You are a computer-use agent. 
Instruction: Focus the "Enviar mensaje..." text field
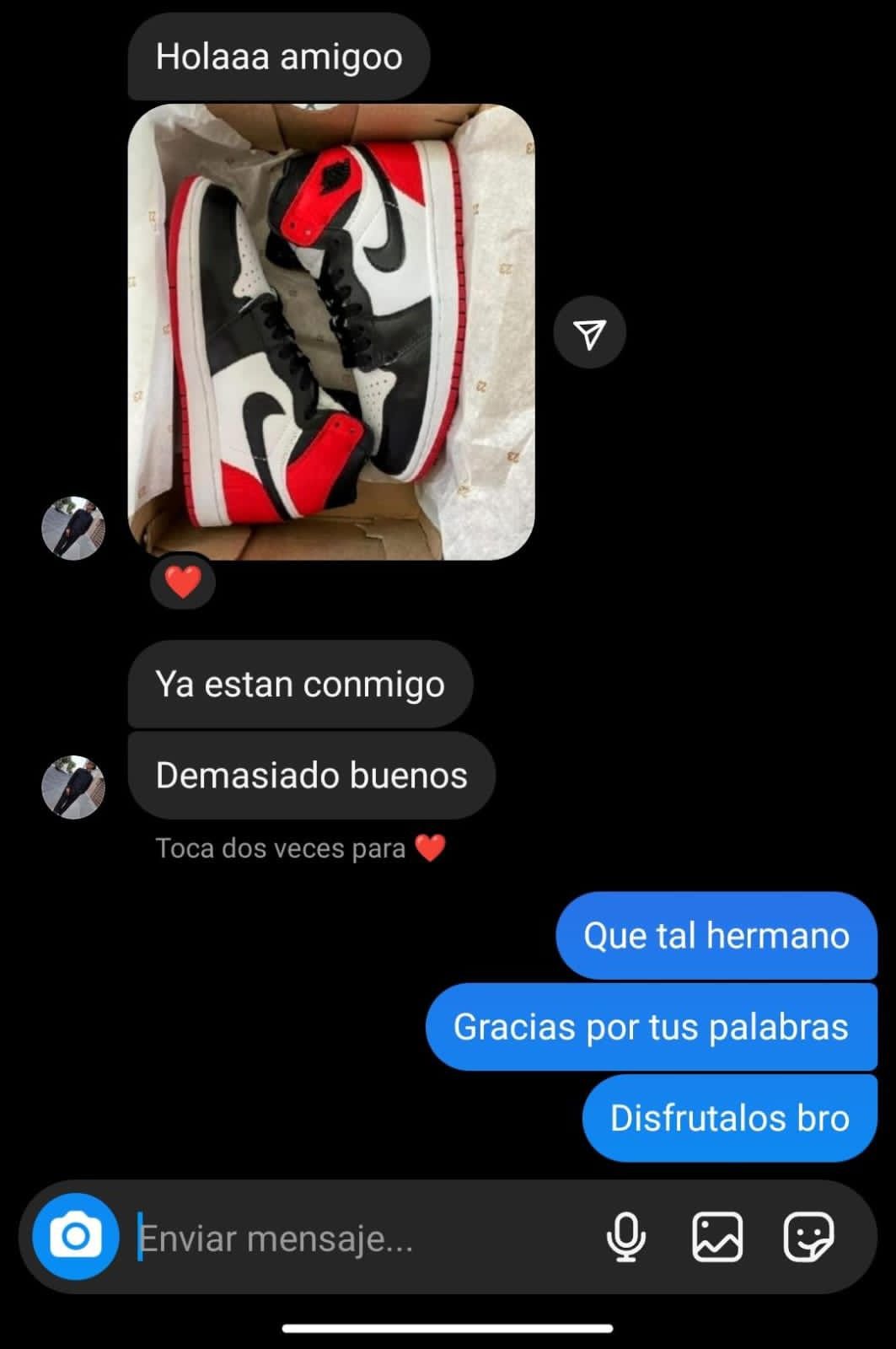(354, 1238)
